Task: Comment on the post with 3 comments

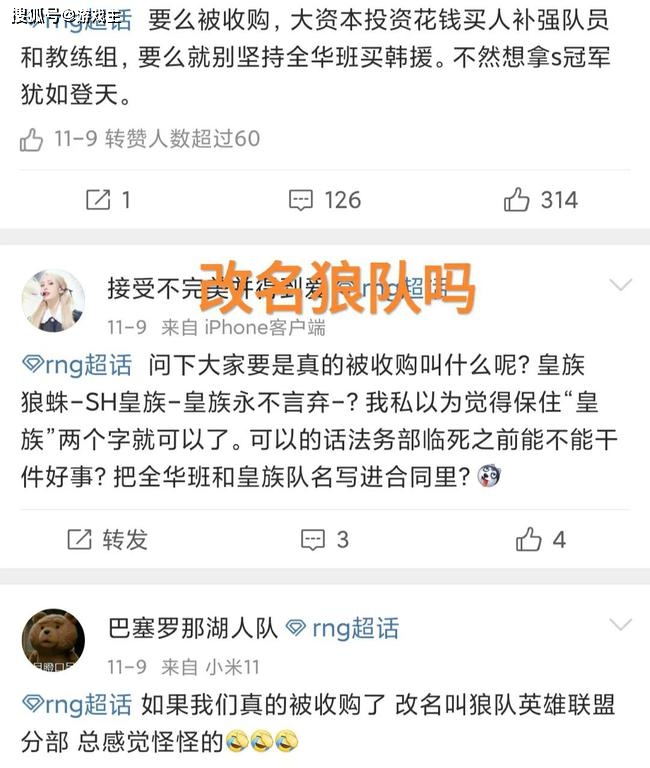Action: click(x=325, y=540)
